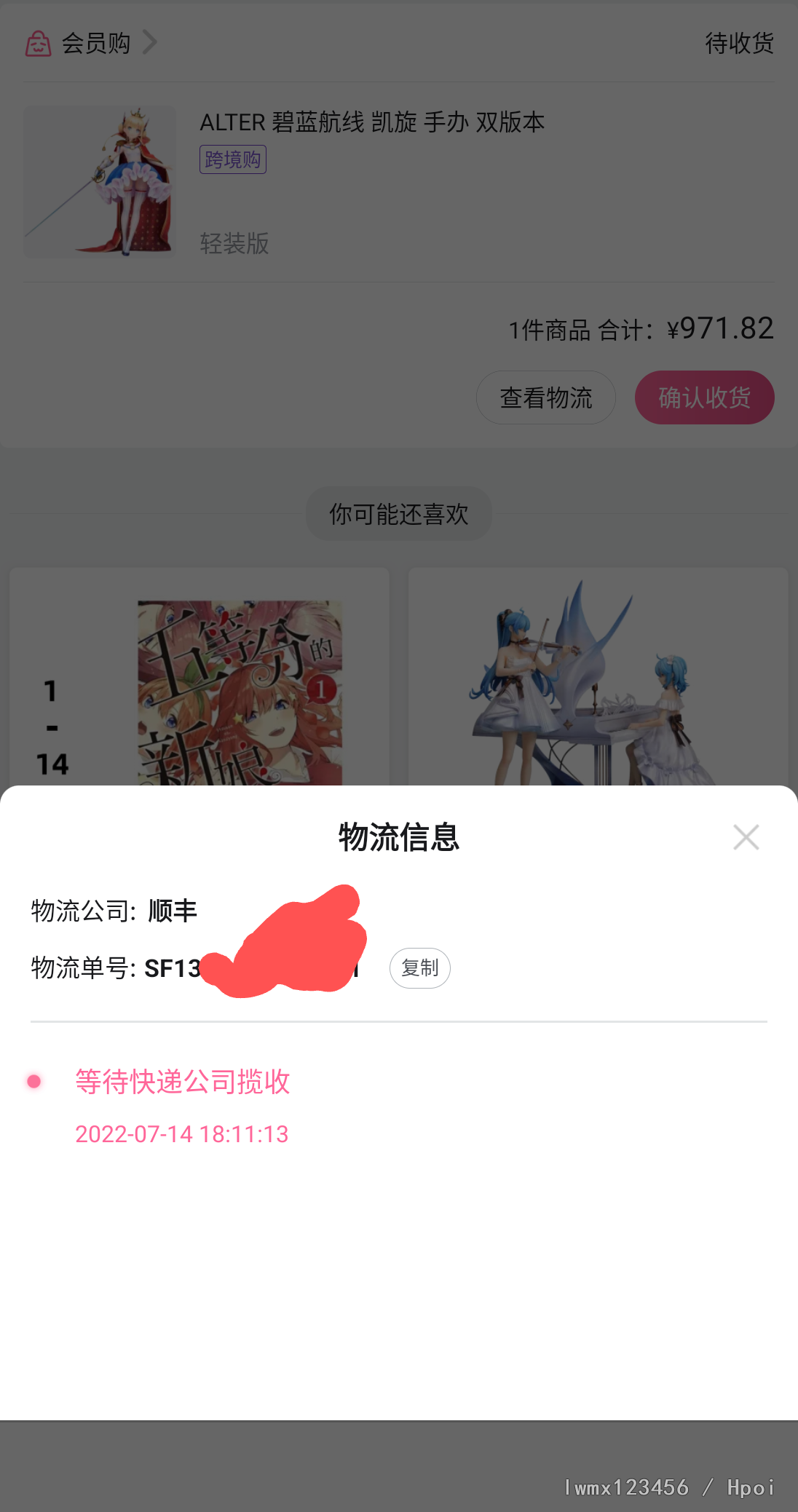Confirm receipt with 确认收货

[704, 397]
